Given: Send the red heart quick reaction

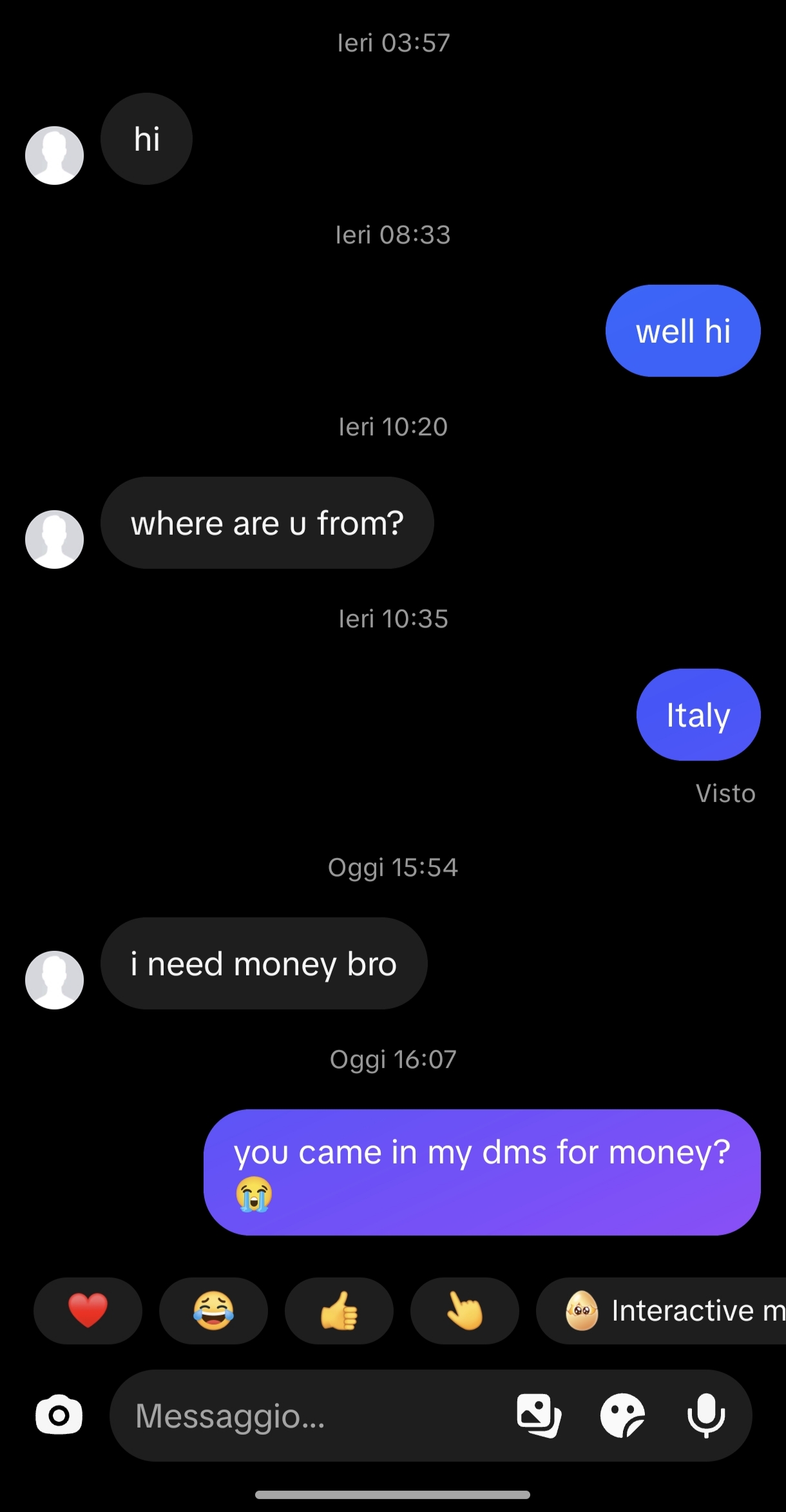Looking at the screenshot, I should click(88, 1310).
